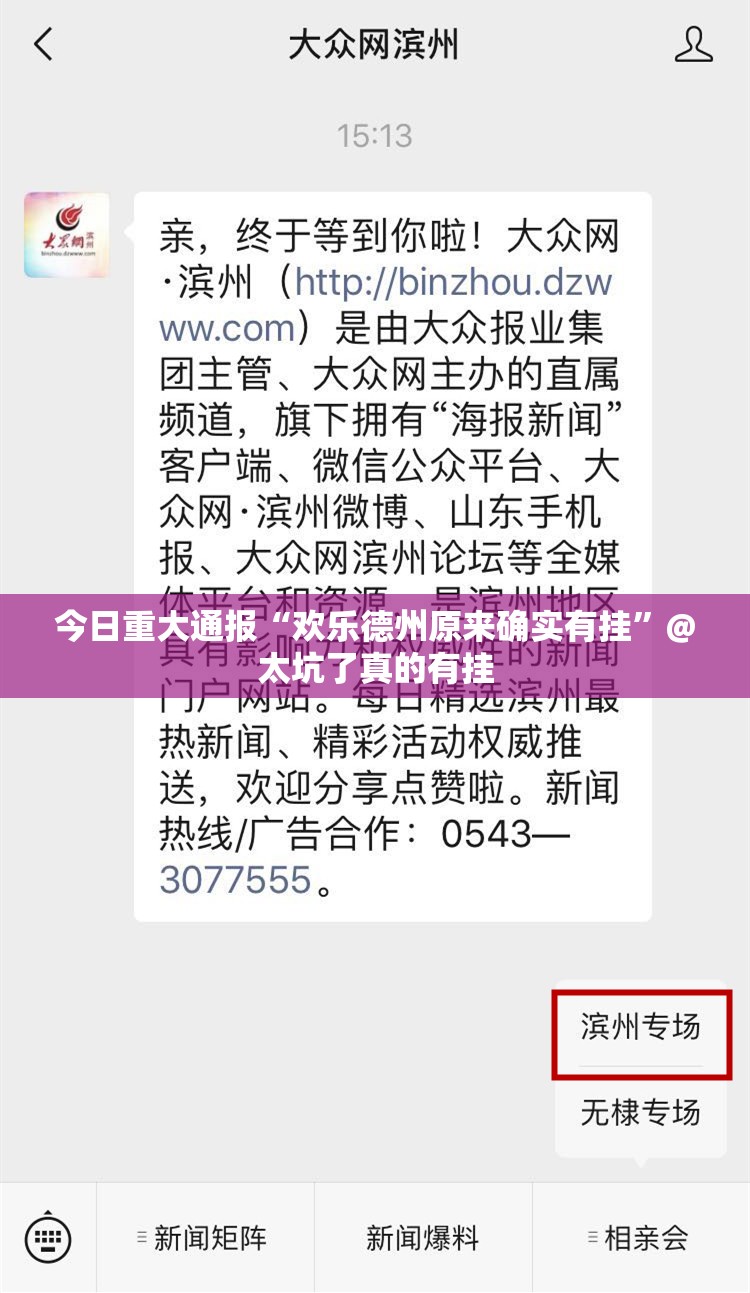Select 滨州专场 from the popup menu
This screenshot has height=1293, width=750.
[x=640, y=1028]
